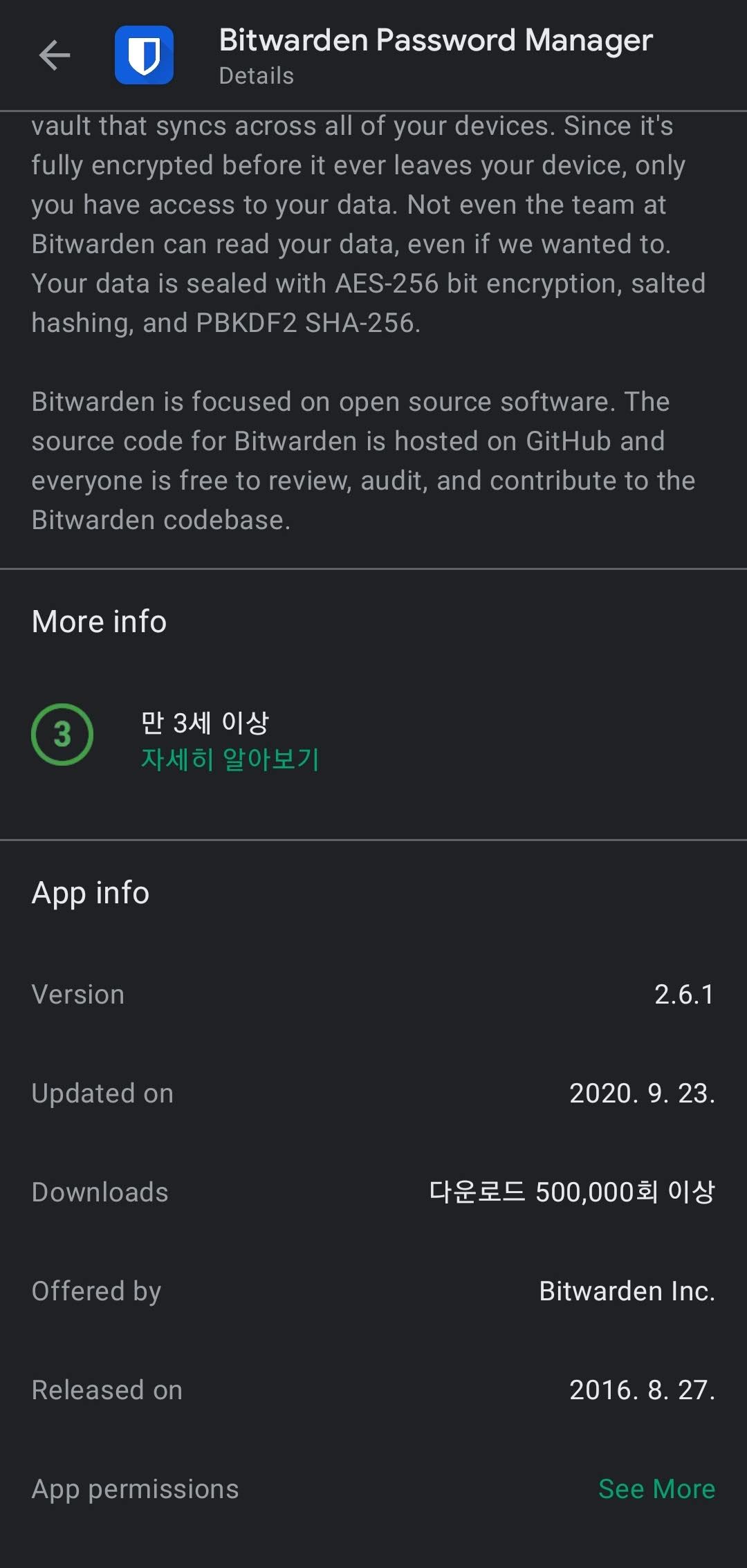Tap the '만 3세 이상' rating label
The image size is (747, 1568).
(205, 723)
